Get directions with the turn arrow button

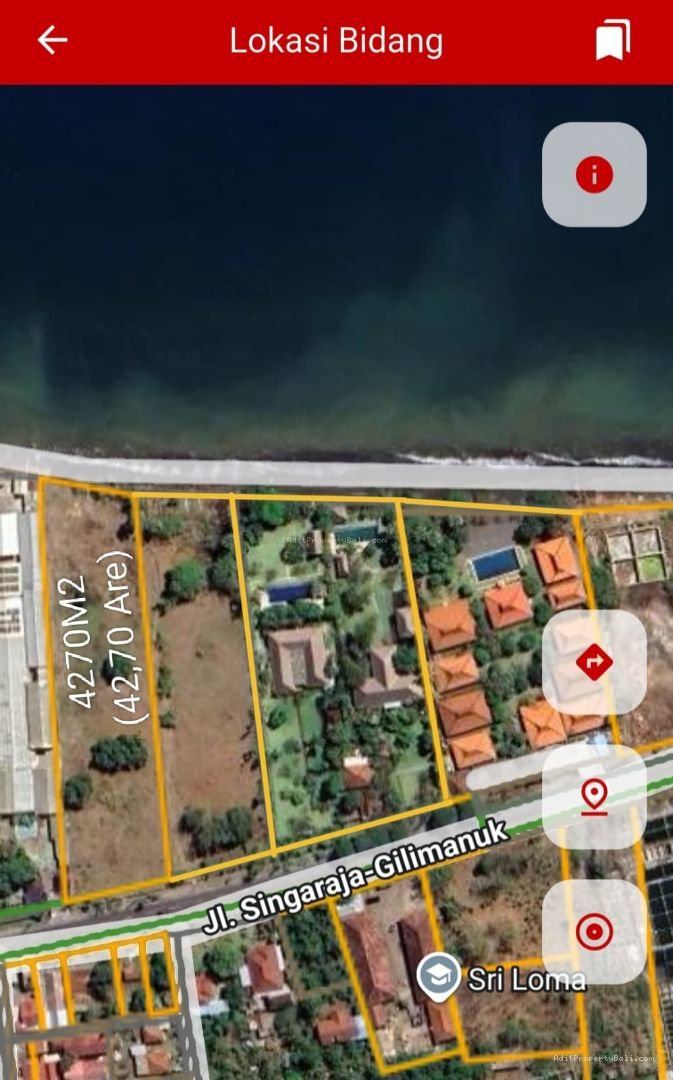(594, 662)
